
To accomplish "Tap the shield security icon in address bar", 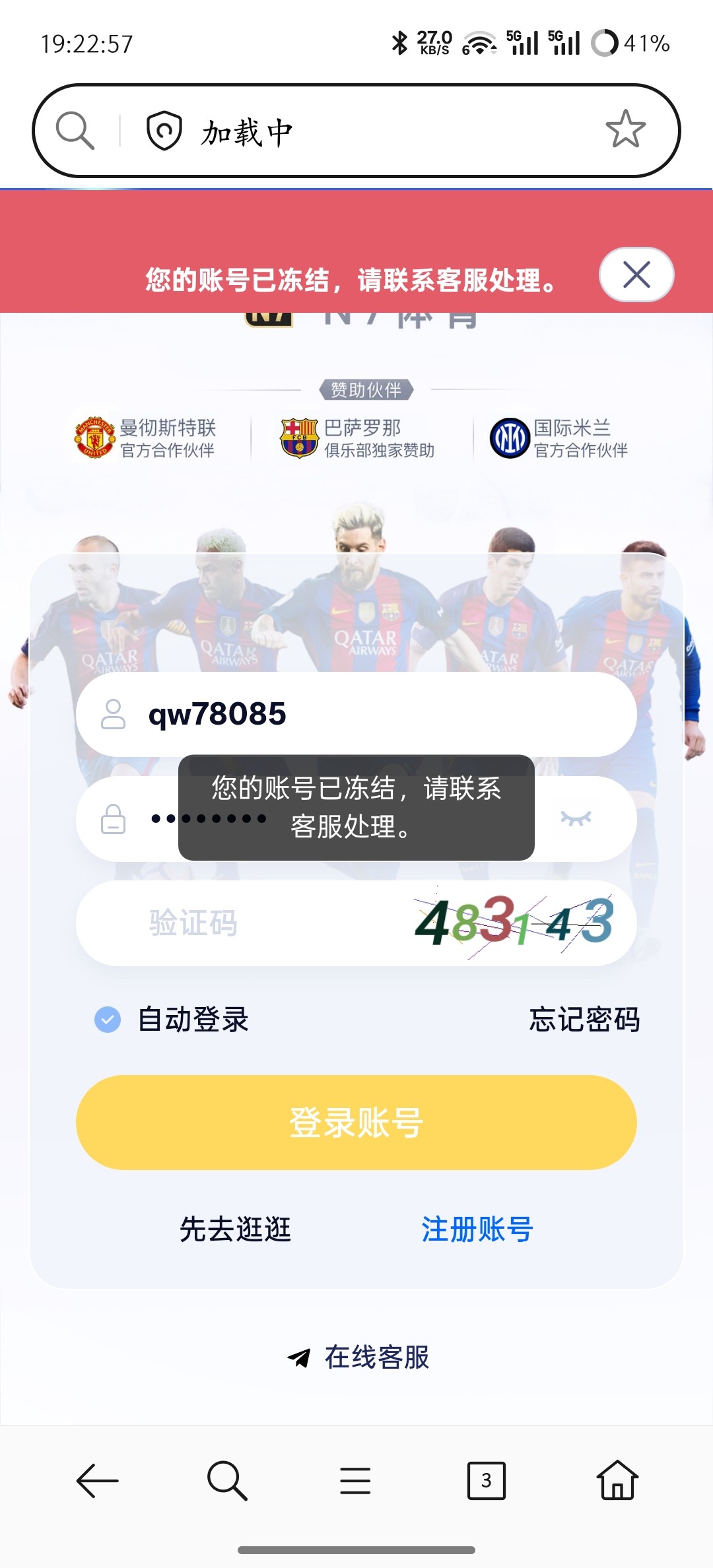I will pyautogui.click(x=164, y=131).
